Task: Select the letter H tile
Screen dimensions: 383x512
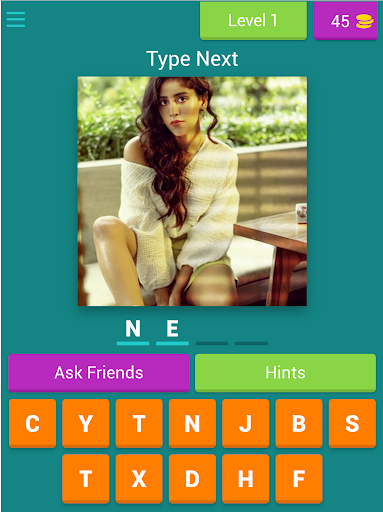Action: pos(246,478)
